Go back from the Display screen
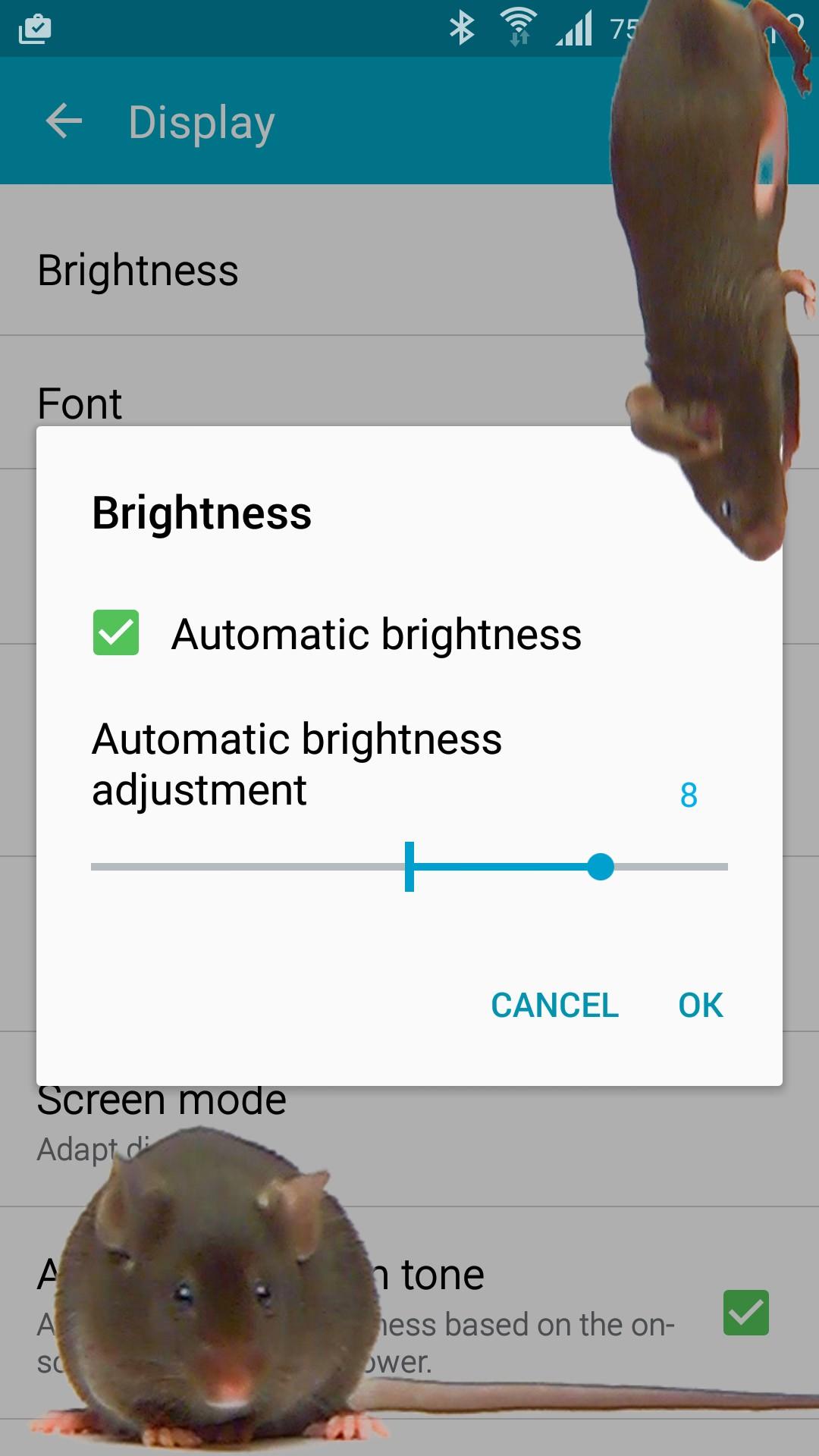819x1456 pixels. (64, 121)
